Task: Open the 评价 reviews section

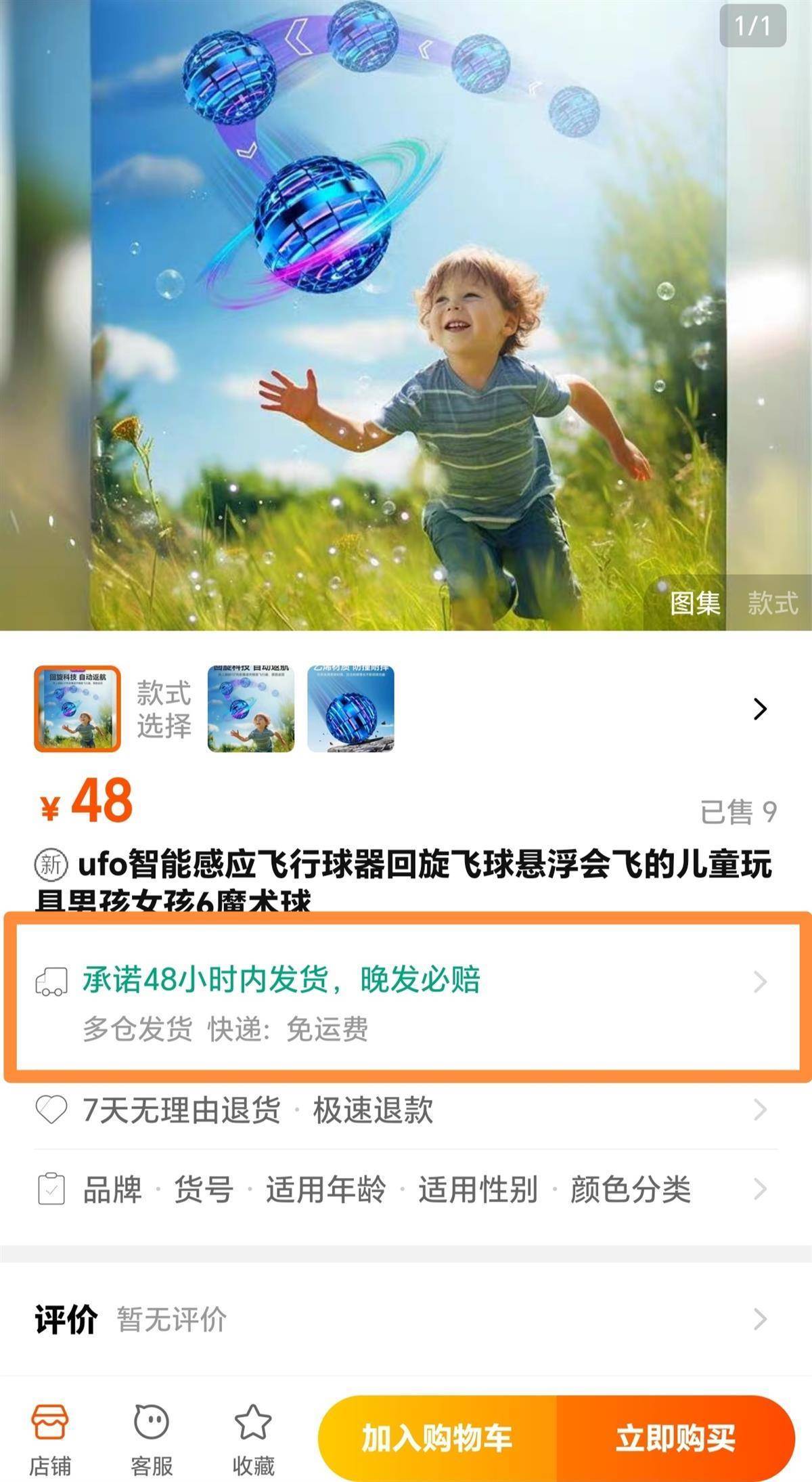Action: coord(406,1319)
